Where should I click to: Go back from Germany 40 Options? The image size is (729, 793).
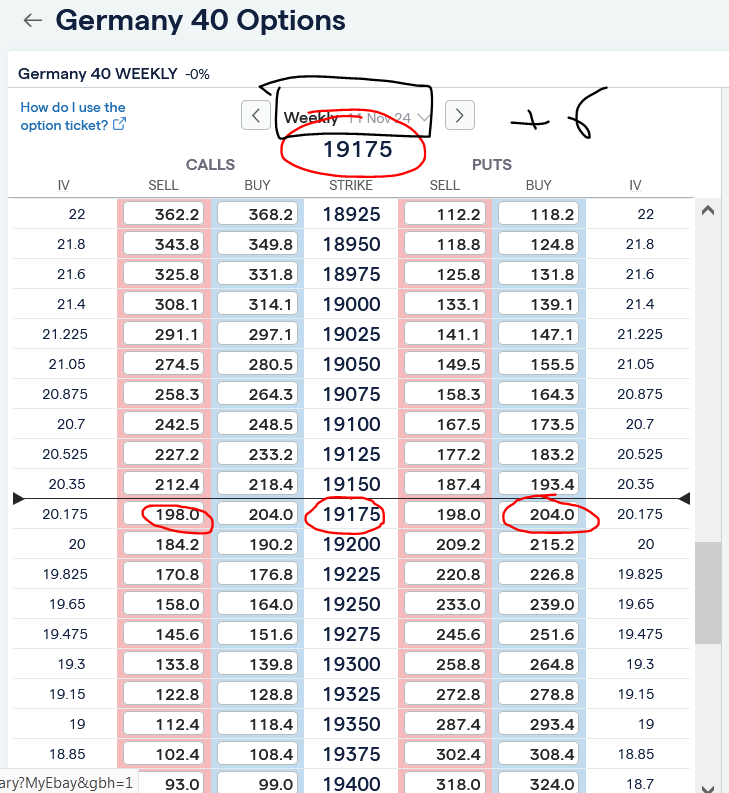click(x=33, y=20)
